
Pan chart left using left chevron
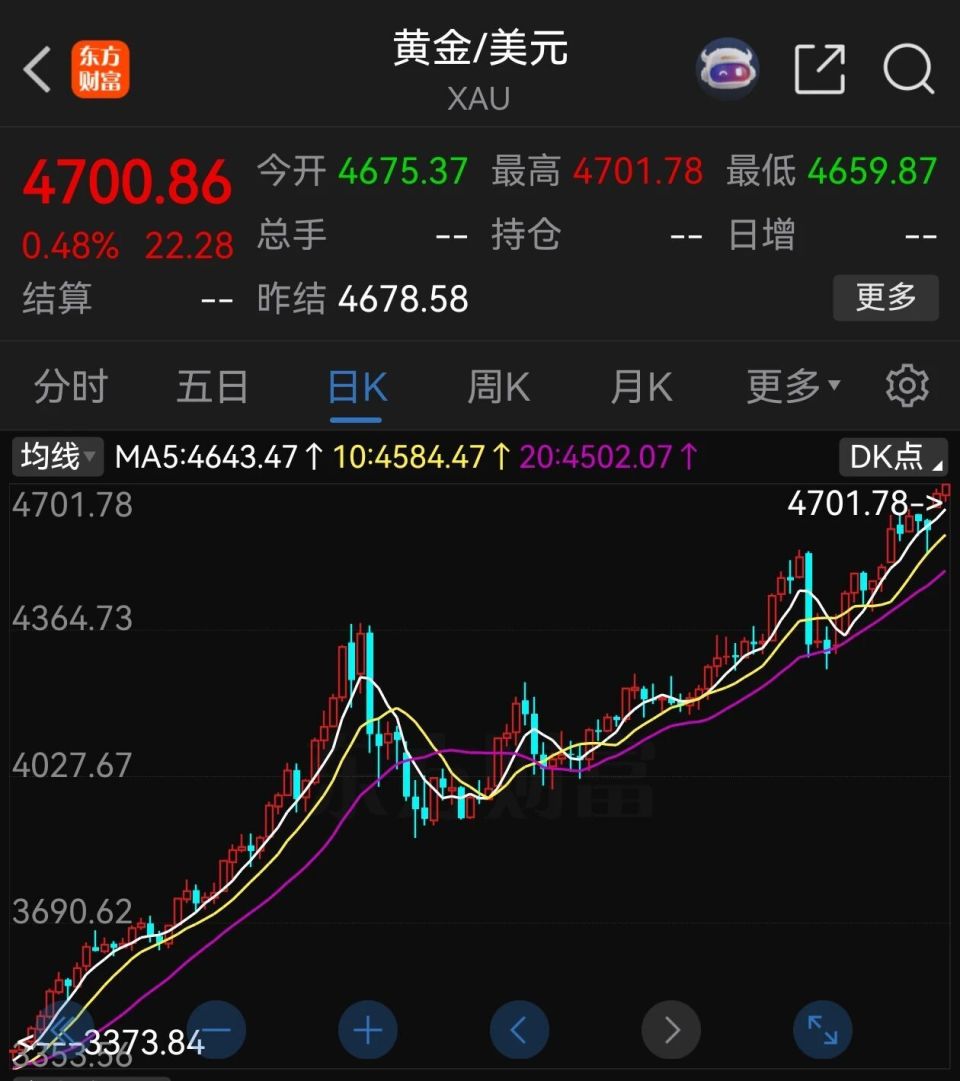point(519,1030)
